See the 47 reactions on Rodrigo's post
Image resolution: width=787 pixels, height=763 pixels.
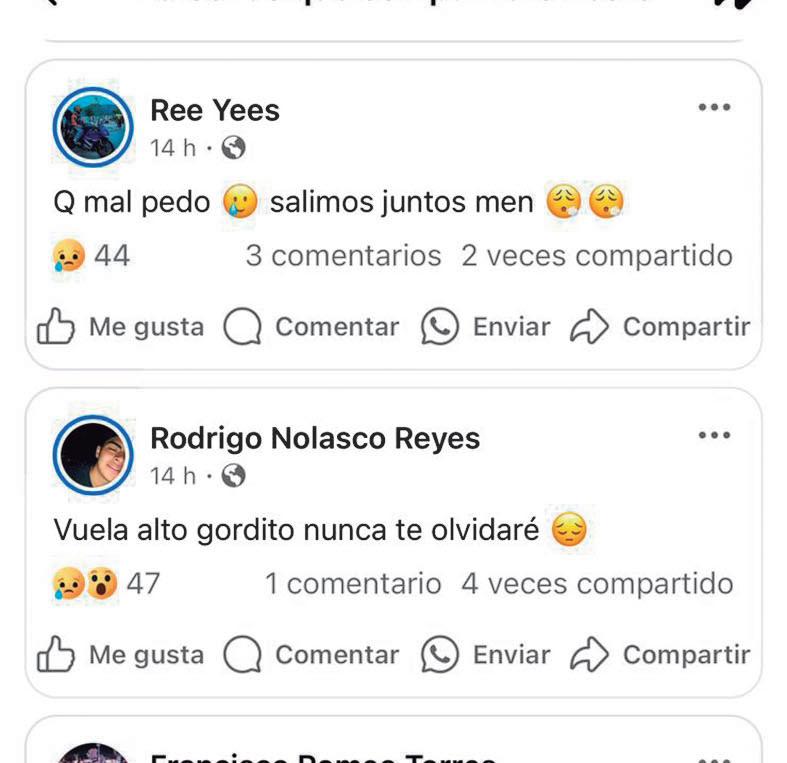pyautogui.click(x=106, y=584)
